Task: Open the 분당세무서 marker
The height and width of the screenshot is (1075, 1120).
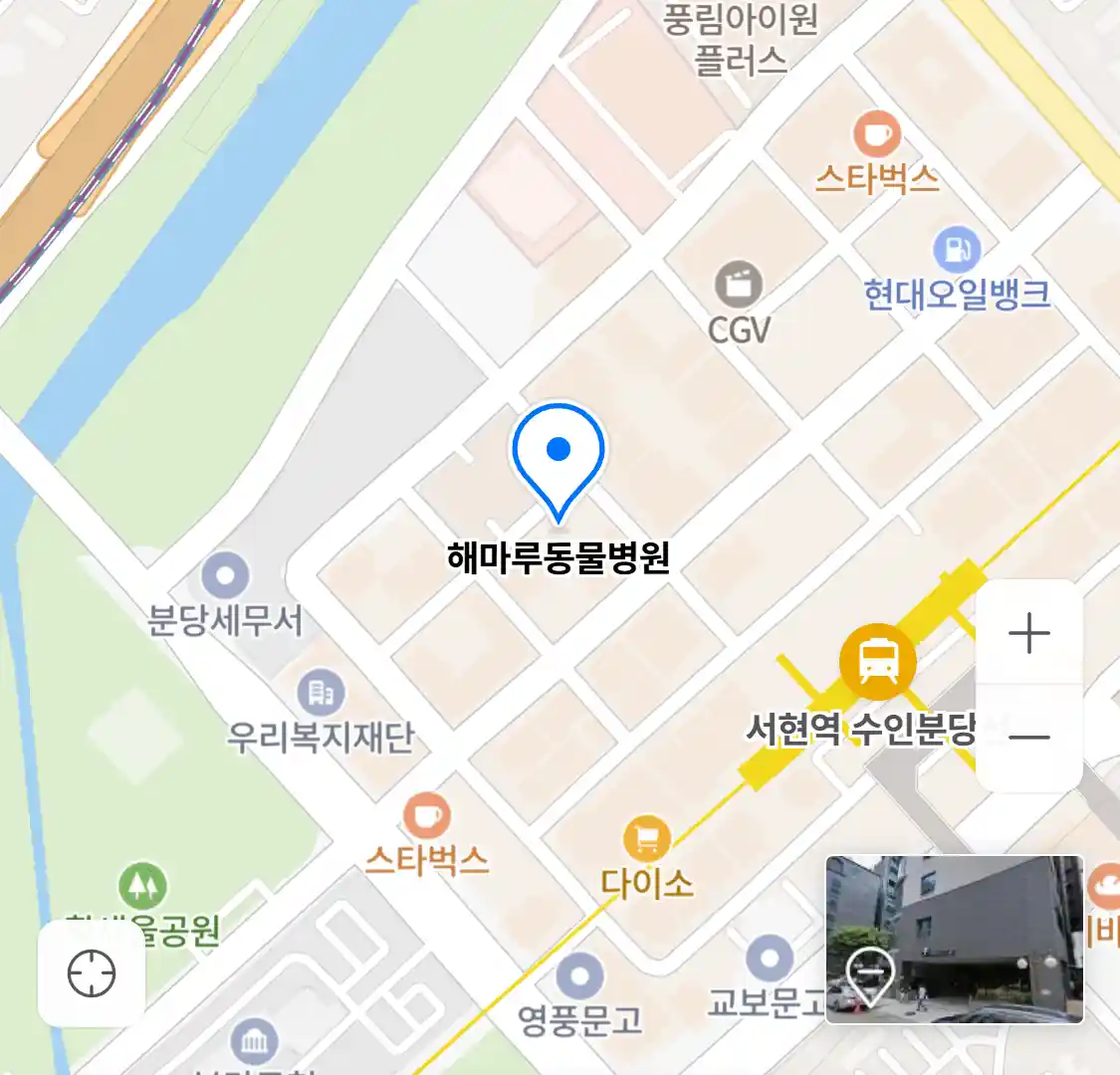Action: pyautogui.click(x=225, y=575)
